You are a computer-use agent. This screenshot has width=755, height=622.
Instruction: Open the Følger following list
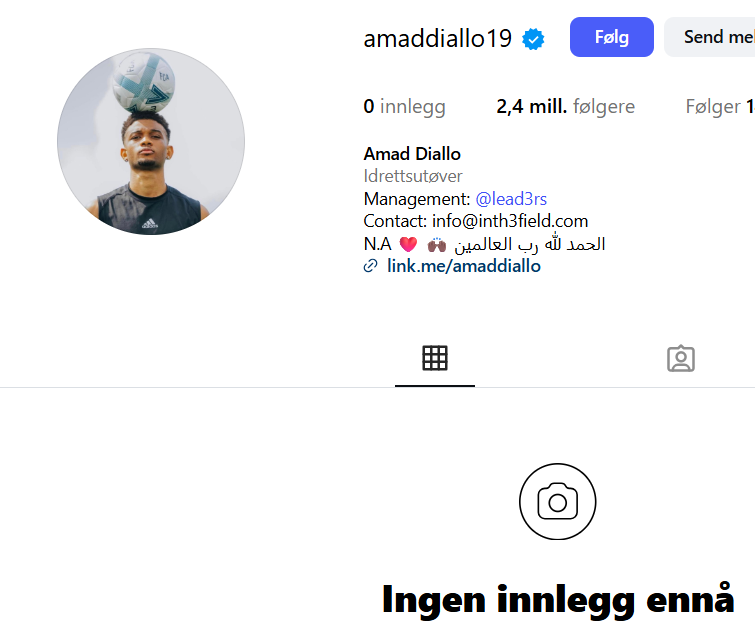718,107
